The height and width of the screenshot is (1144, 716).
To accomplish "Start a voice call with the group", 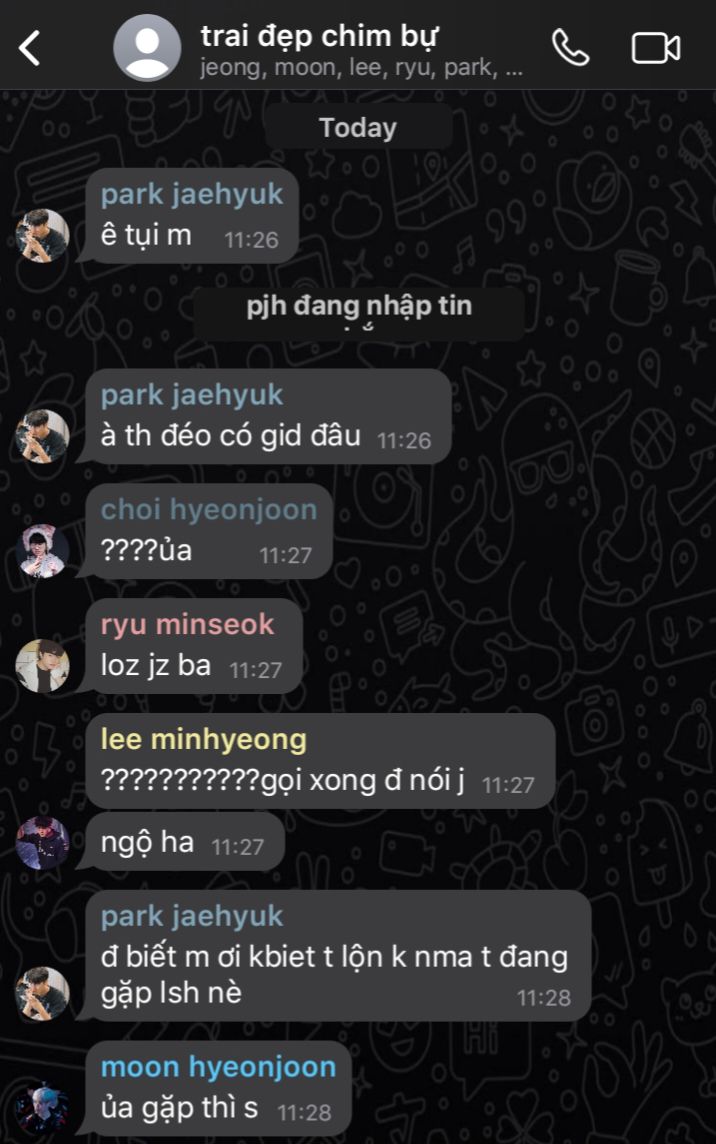I will tap(570, 47).
